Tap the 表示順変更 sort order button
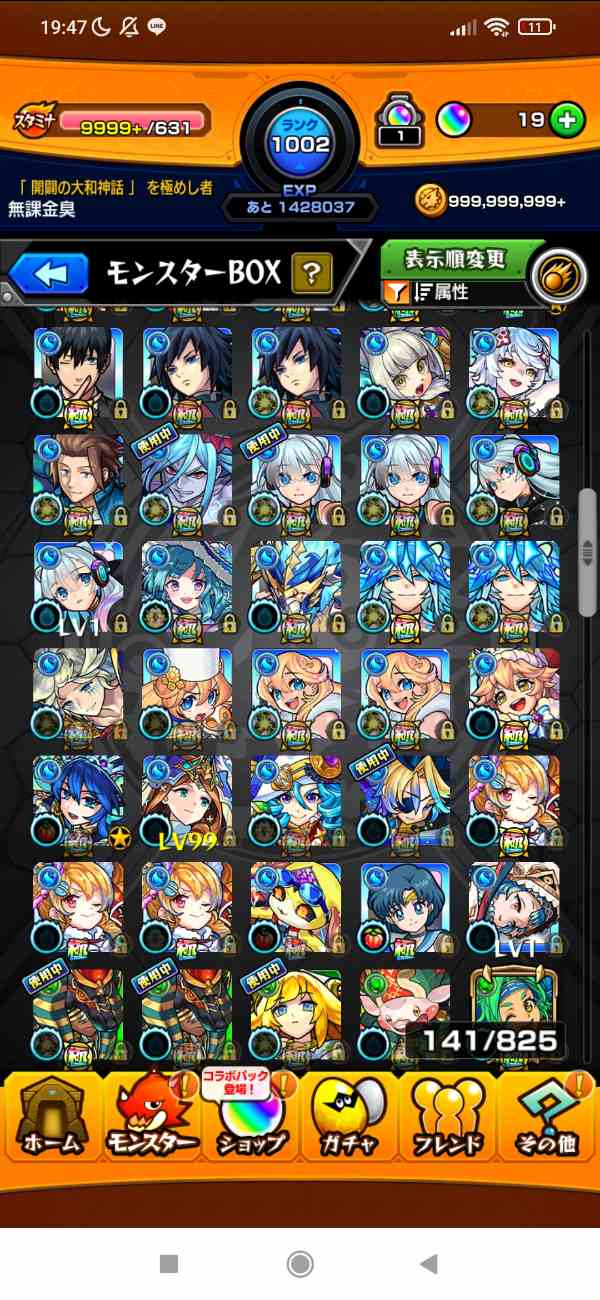The width and height of the screenshot is (600, 1300). click(x=455, y=259)
